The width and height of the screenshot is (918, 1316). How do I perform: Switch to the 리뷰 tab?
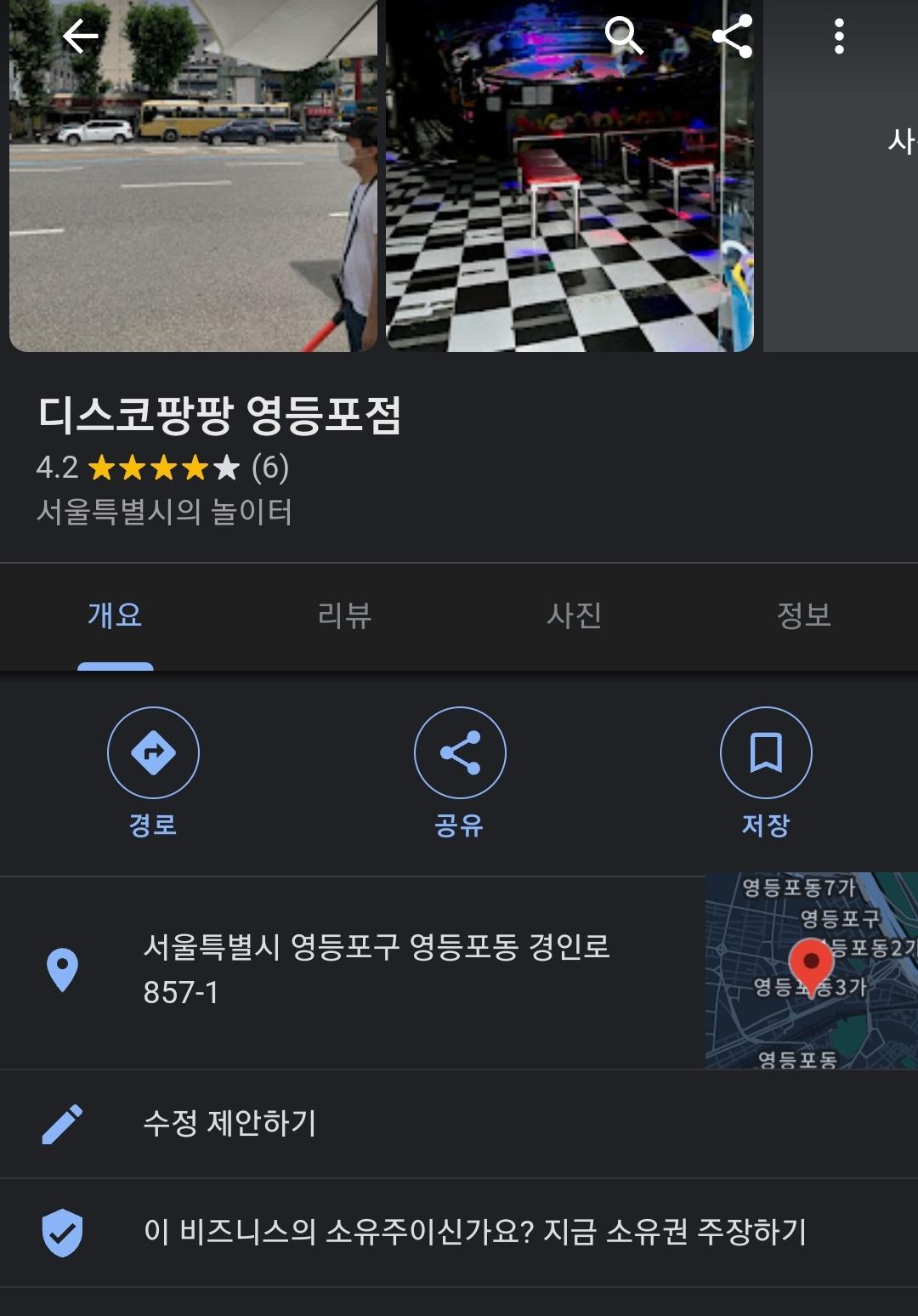344,615
